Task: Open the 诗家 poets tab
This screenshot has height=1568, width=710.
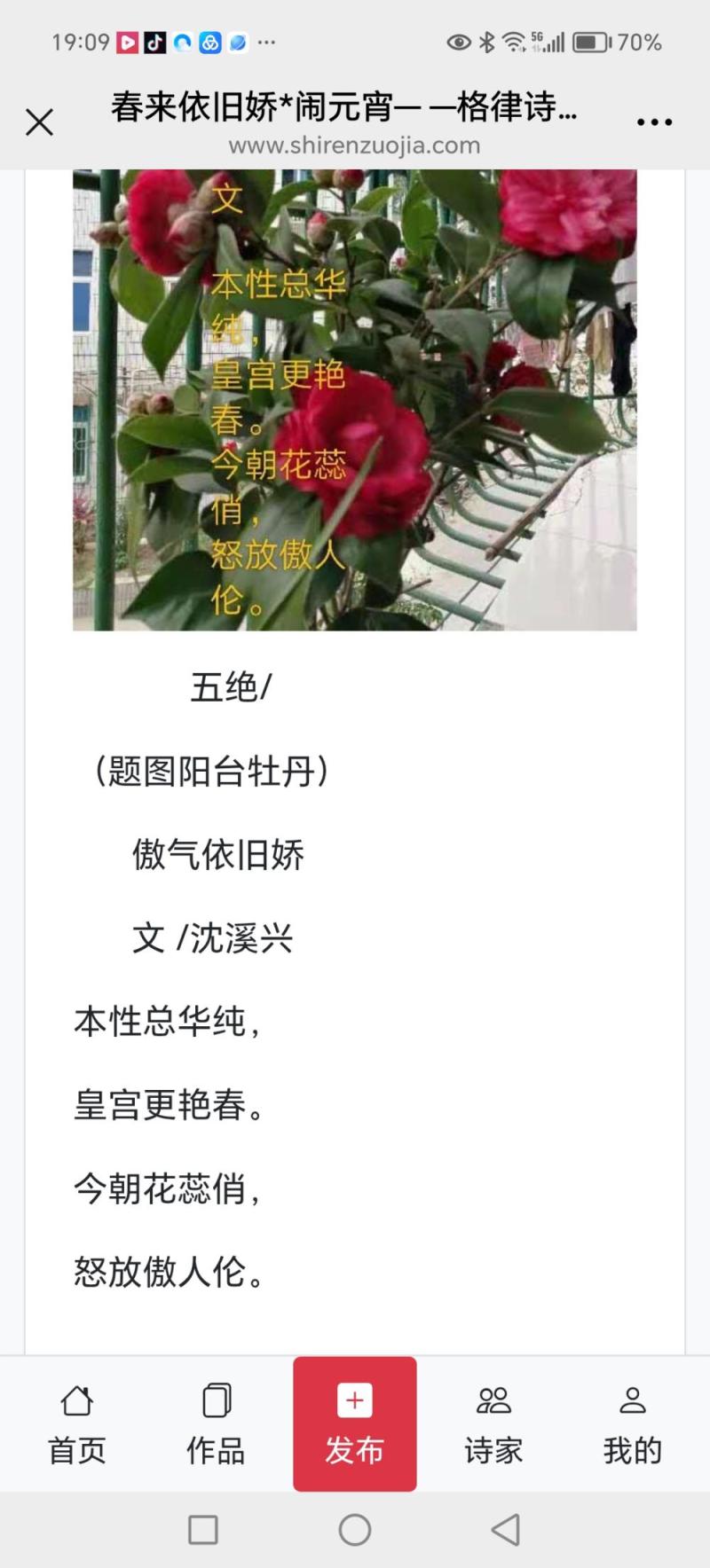Action: click(493, 1424)
